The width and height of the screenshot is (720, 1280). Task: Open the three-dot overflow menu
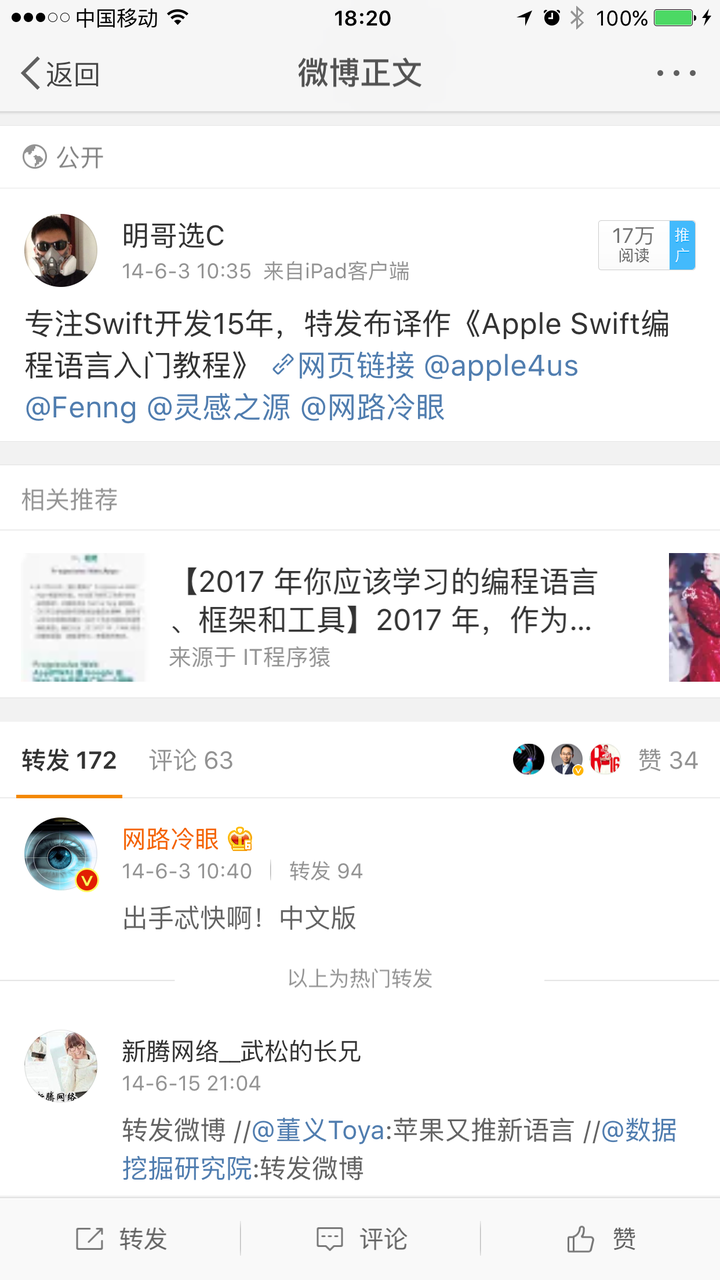[676, 73]
